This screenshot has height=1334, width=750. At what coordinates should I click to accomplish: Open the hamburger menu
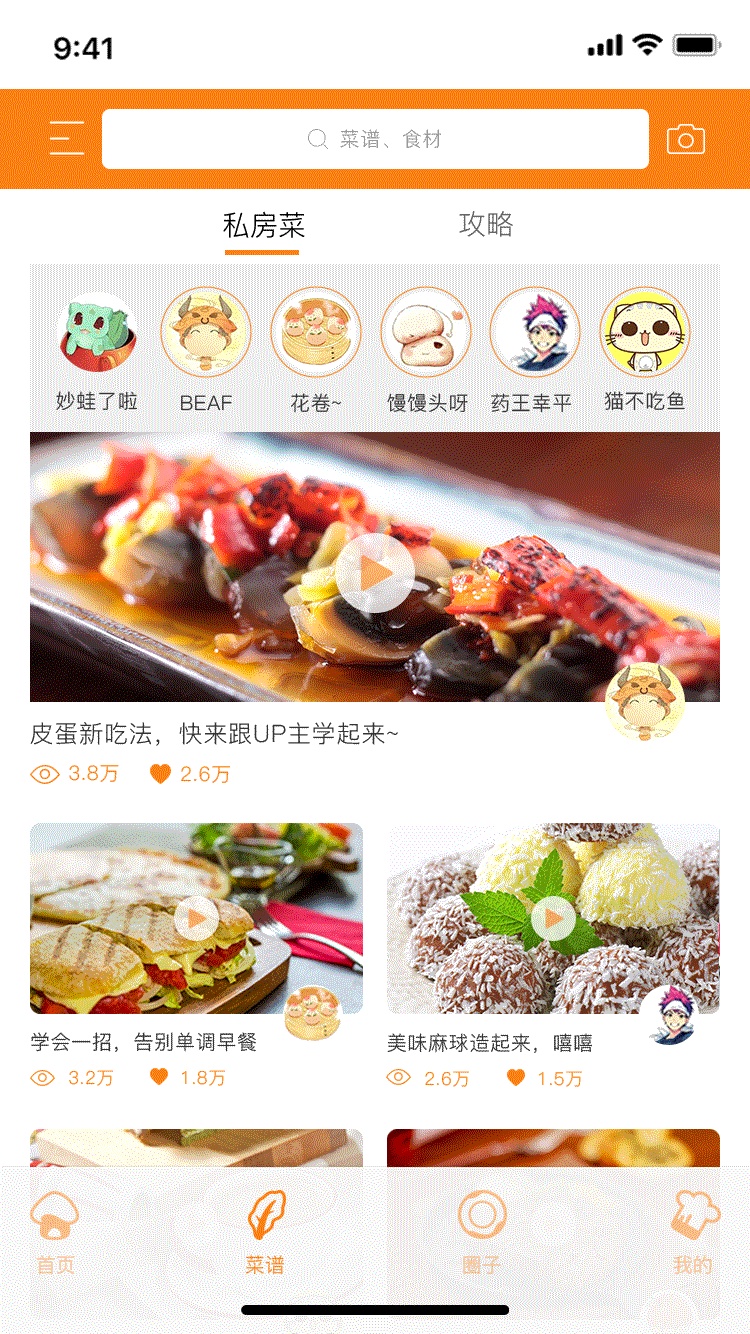click(67, 138)
